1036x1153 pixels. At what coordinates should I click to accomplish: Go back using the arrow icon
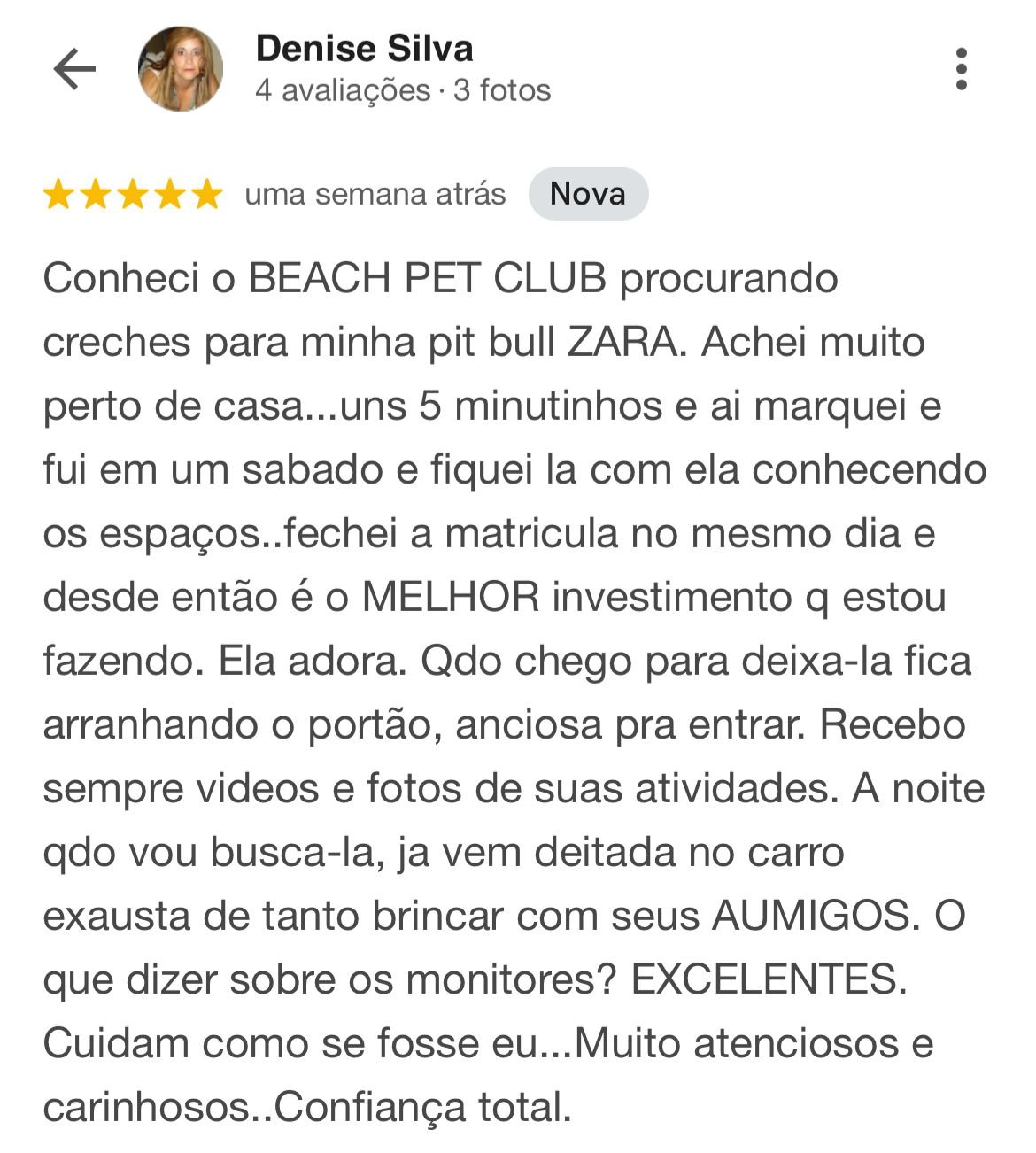click(x=74, y=69)
